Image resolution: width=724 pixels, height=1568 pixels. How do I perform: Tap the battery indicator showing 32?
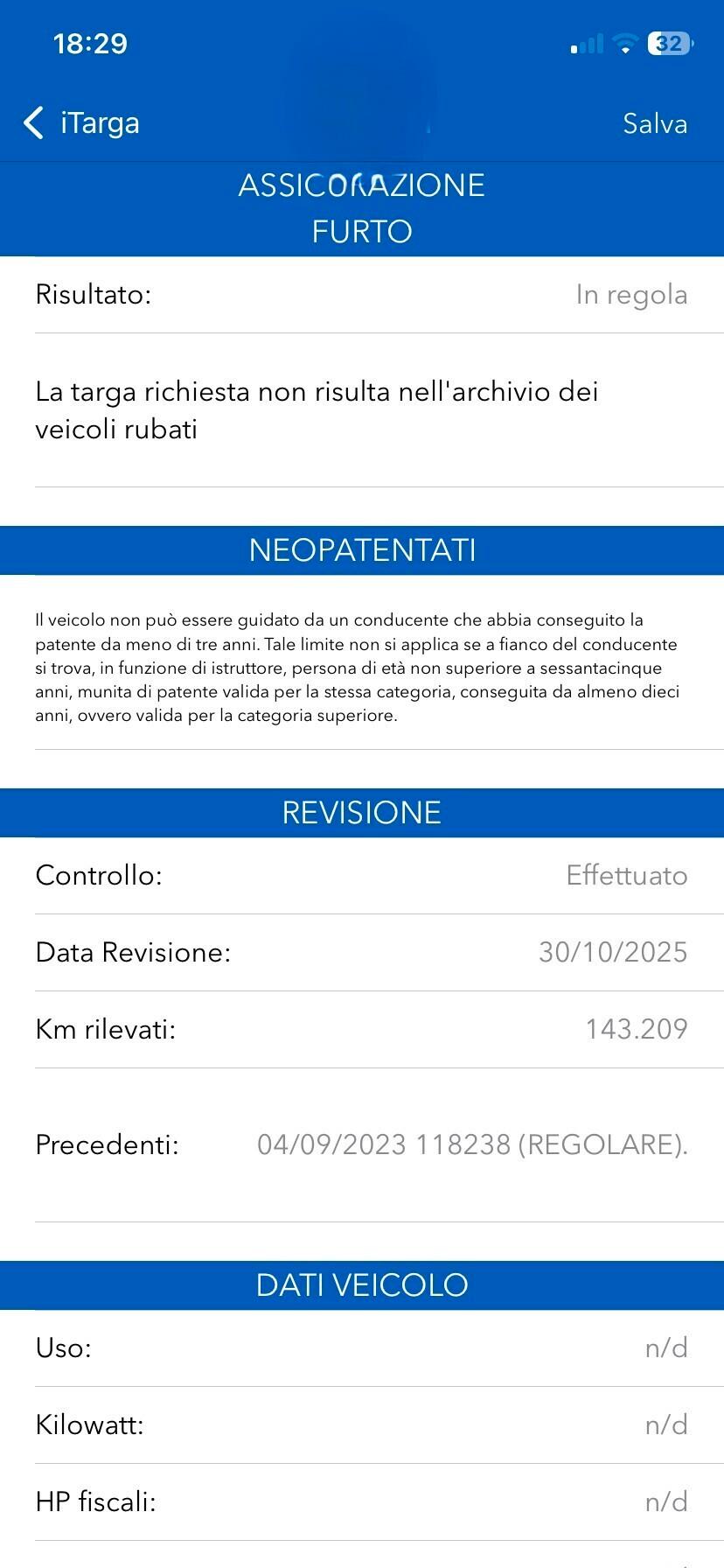667,43
